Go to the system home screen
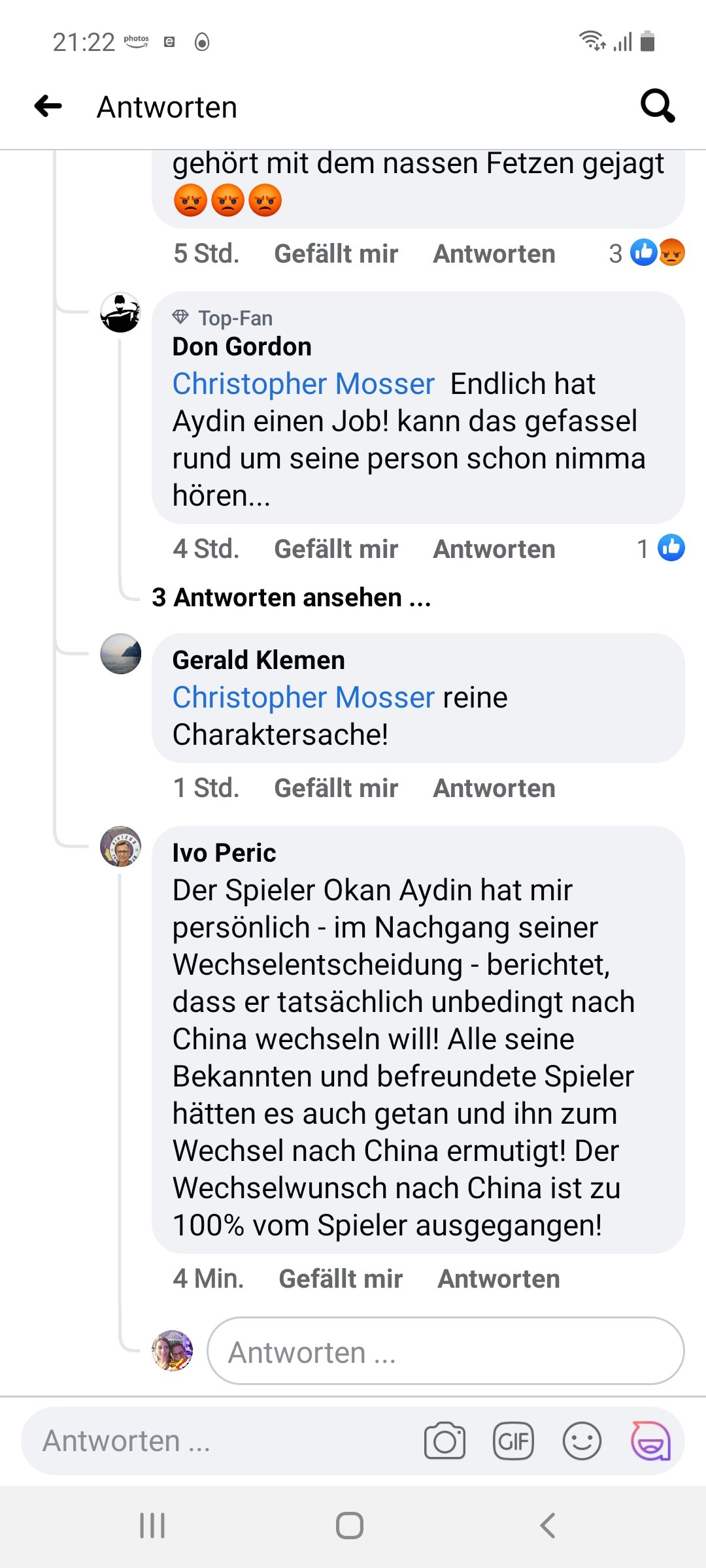Screen dimensions: 706x1568 pos(350,1526)
